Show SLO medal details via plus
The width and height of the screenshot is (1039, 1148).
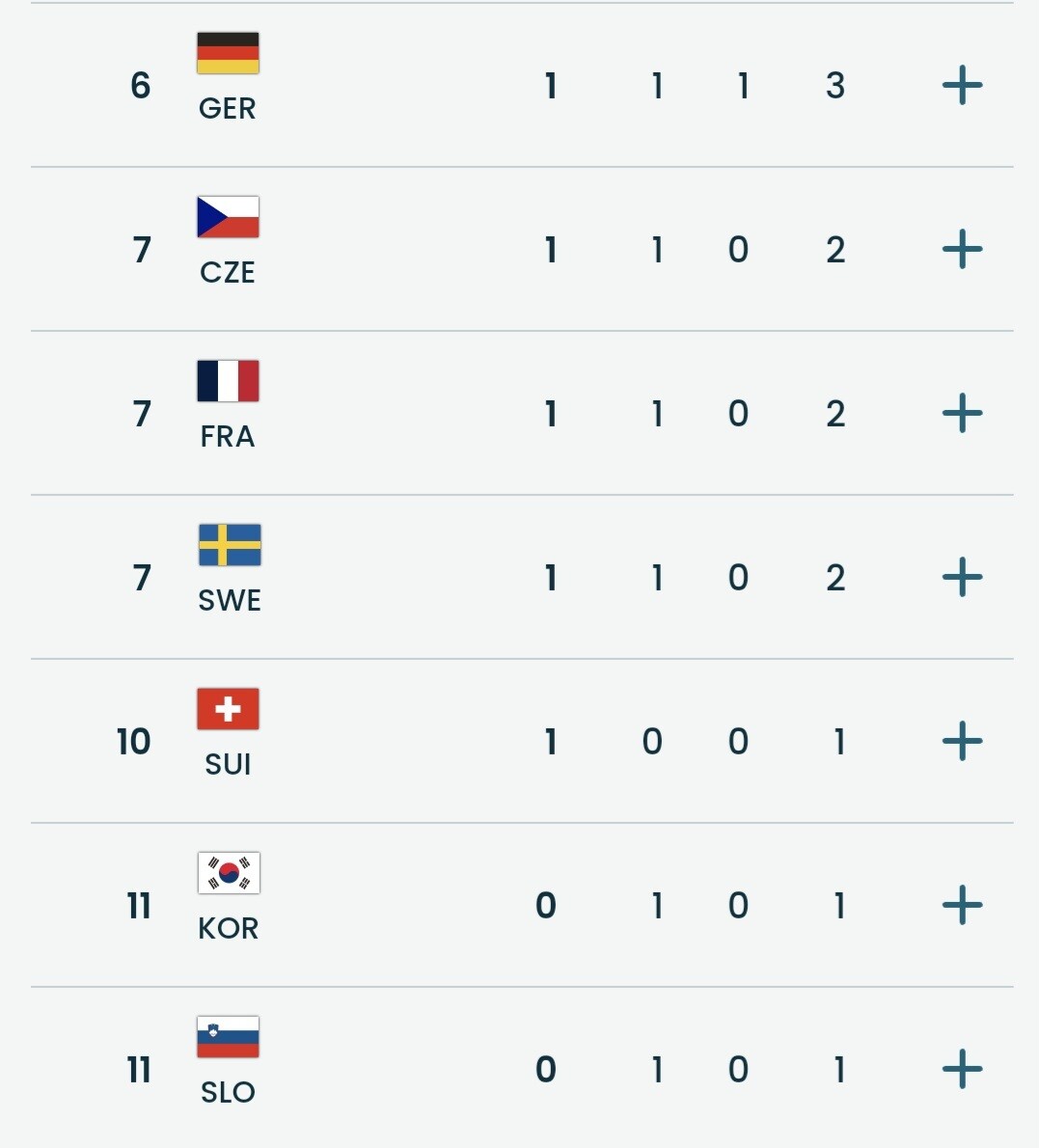pyautogui.click(x=962, y=1070)
